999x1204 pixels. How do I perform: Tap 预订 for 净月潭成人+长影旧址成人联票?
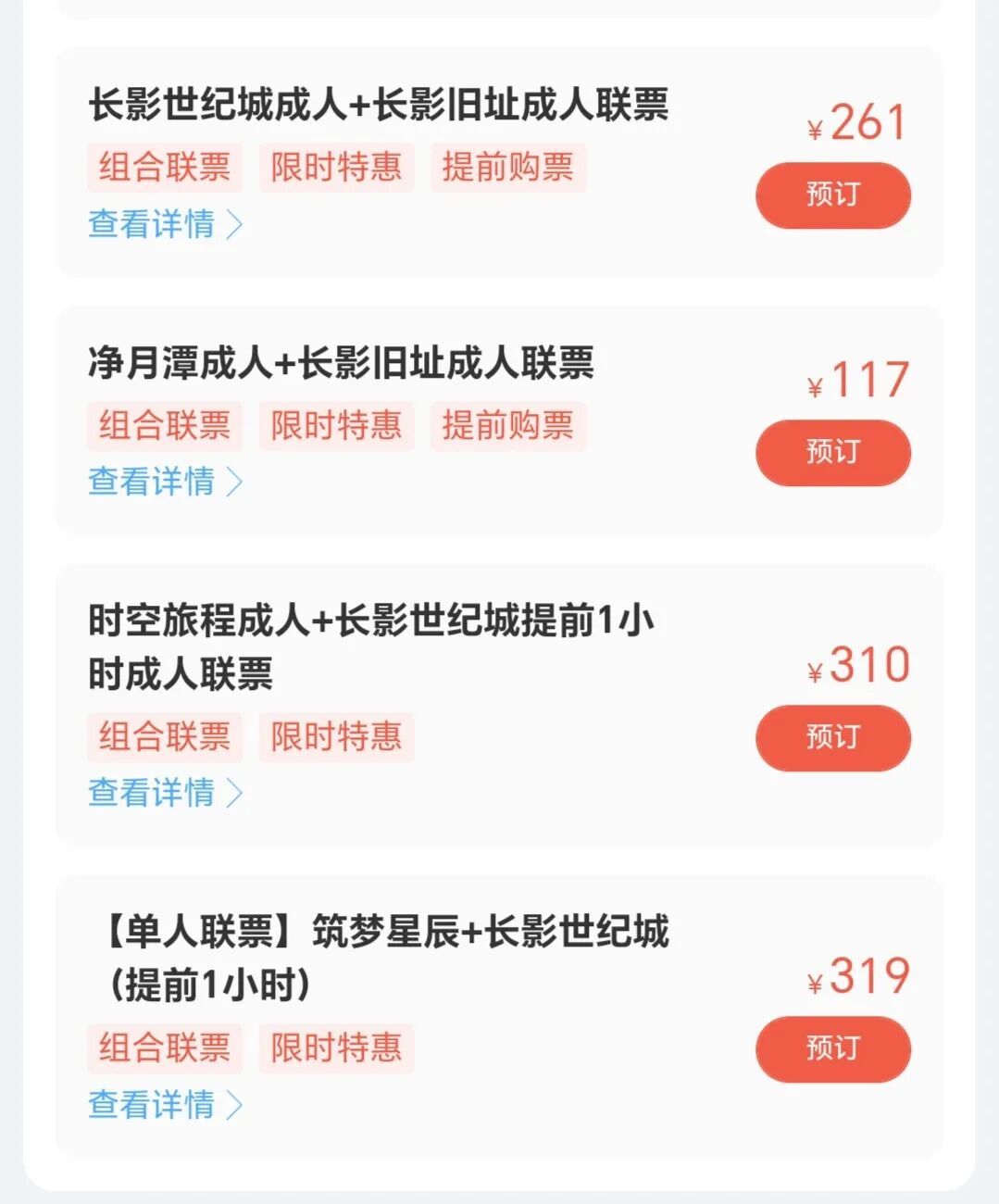tap(832, 453)
